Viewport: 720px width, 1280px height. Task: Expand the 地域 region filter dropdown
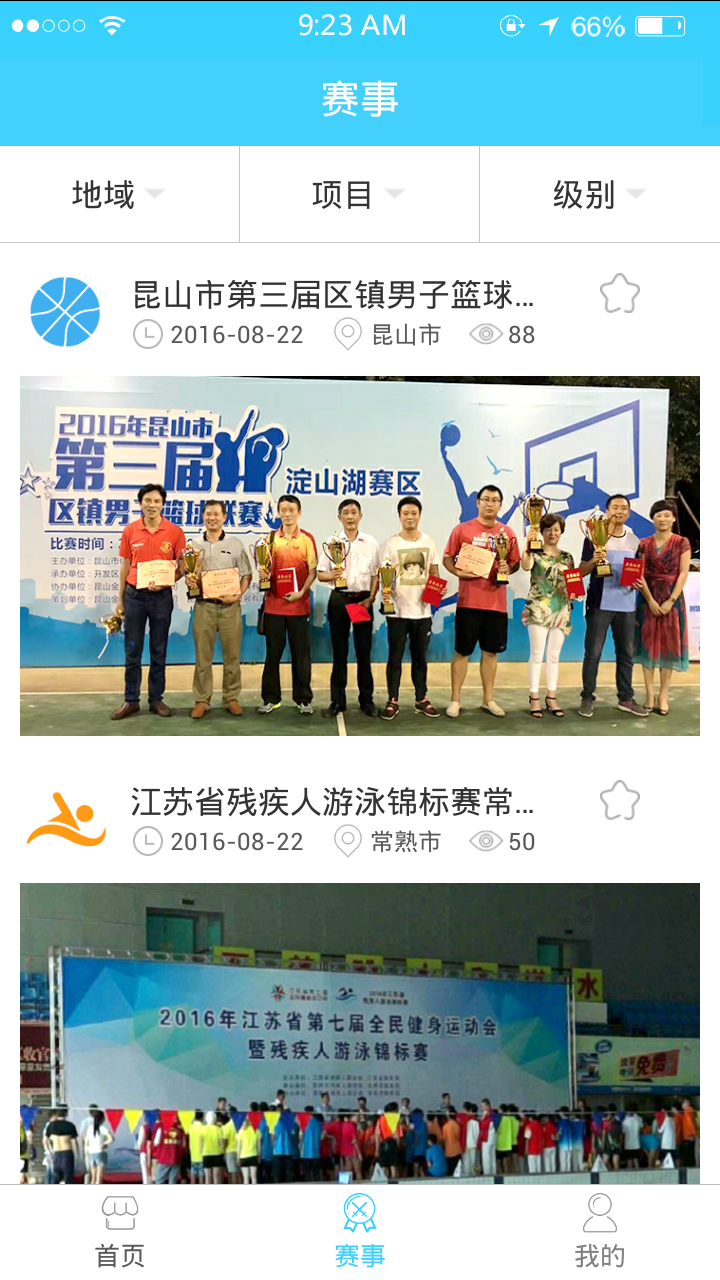click(x=119, y=194)
